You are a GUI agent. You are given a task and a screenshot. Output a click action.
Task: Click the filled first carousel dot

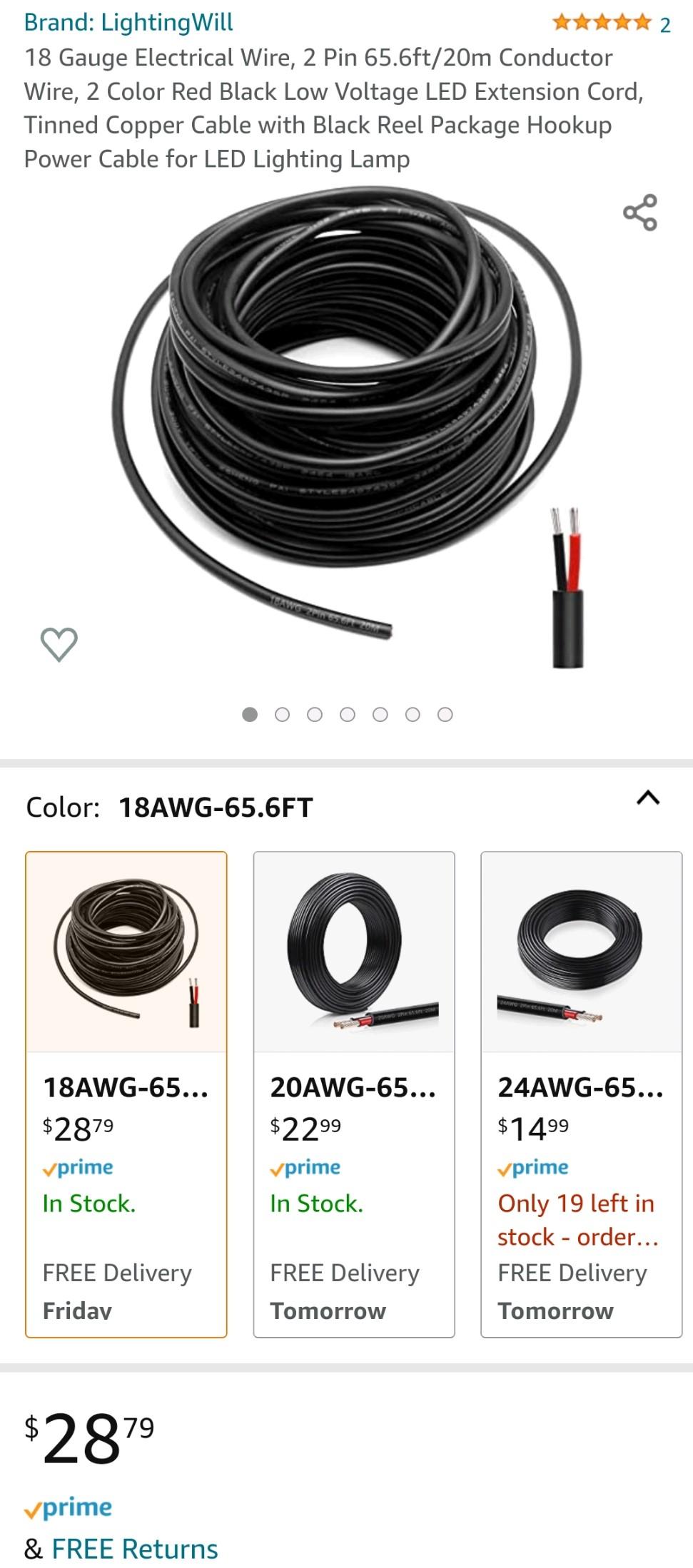(251, 713)
